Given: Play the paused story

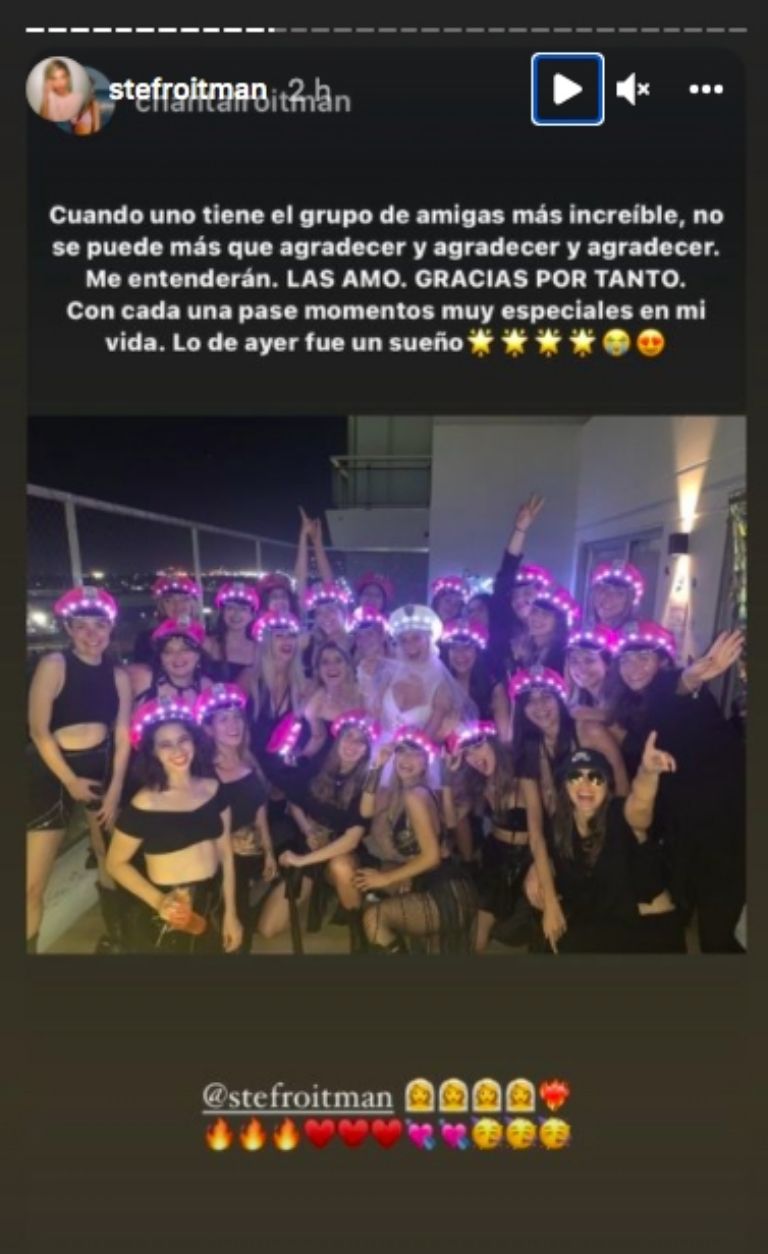Looking at the screenshot, I should point(567,90).
